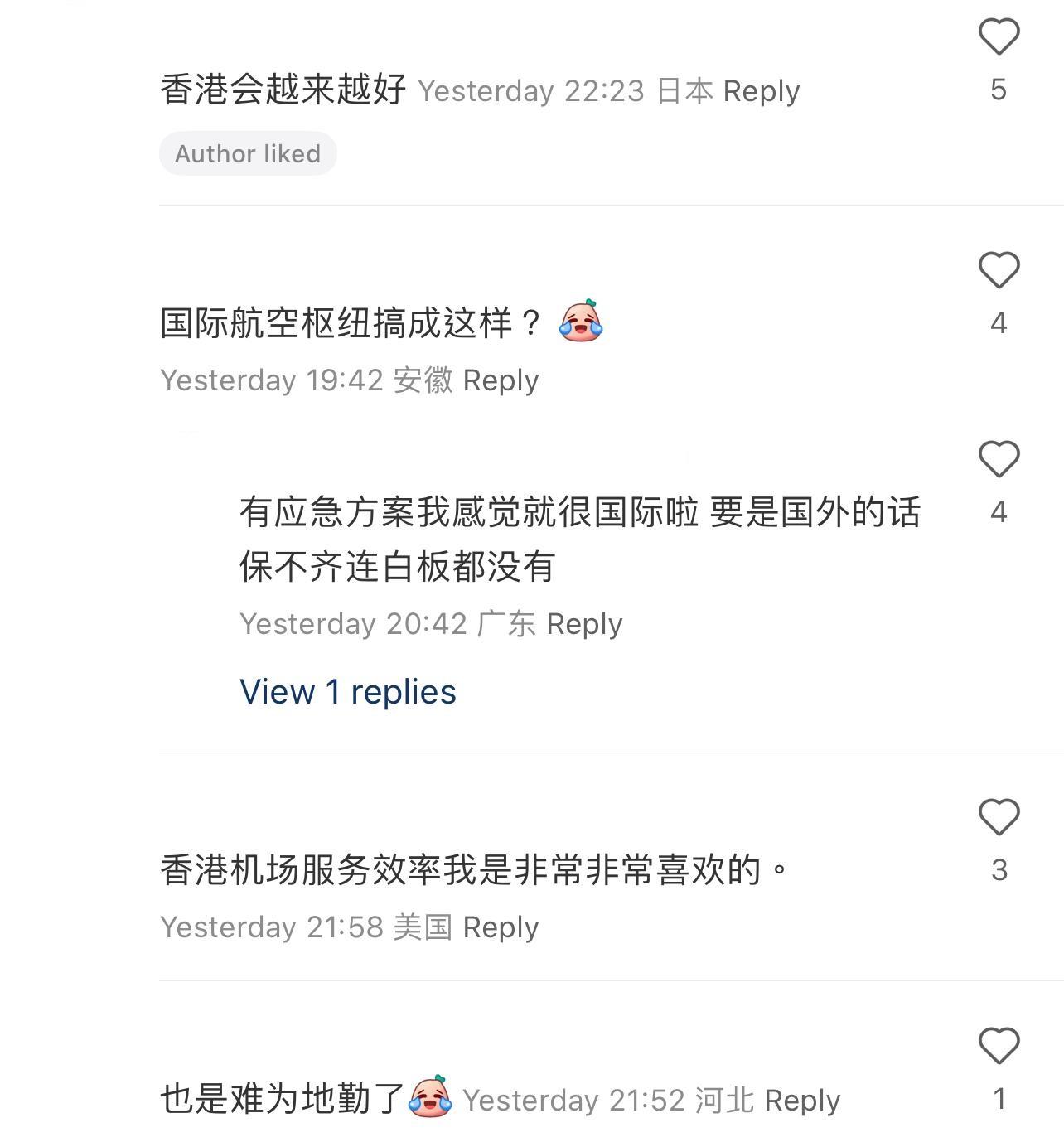Expand View 1 replies
This screenshot has width=1064, height=1142.
tap(347, 692)
